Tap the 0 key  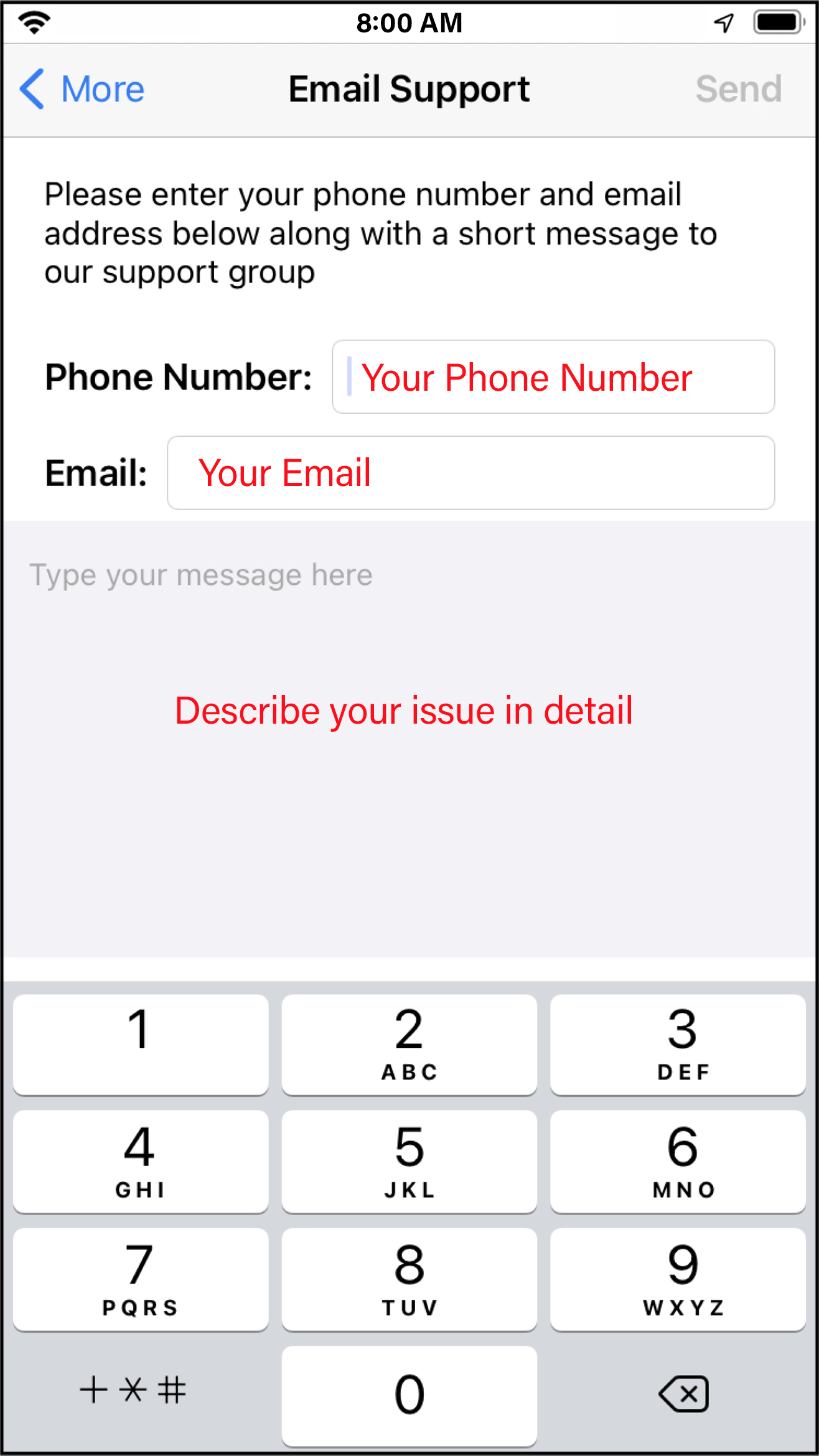coord(409,1395)
